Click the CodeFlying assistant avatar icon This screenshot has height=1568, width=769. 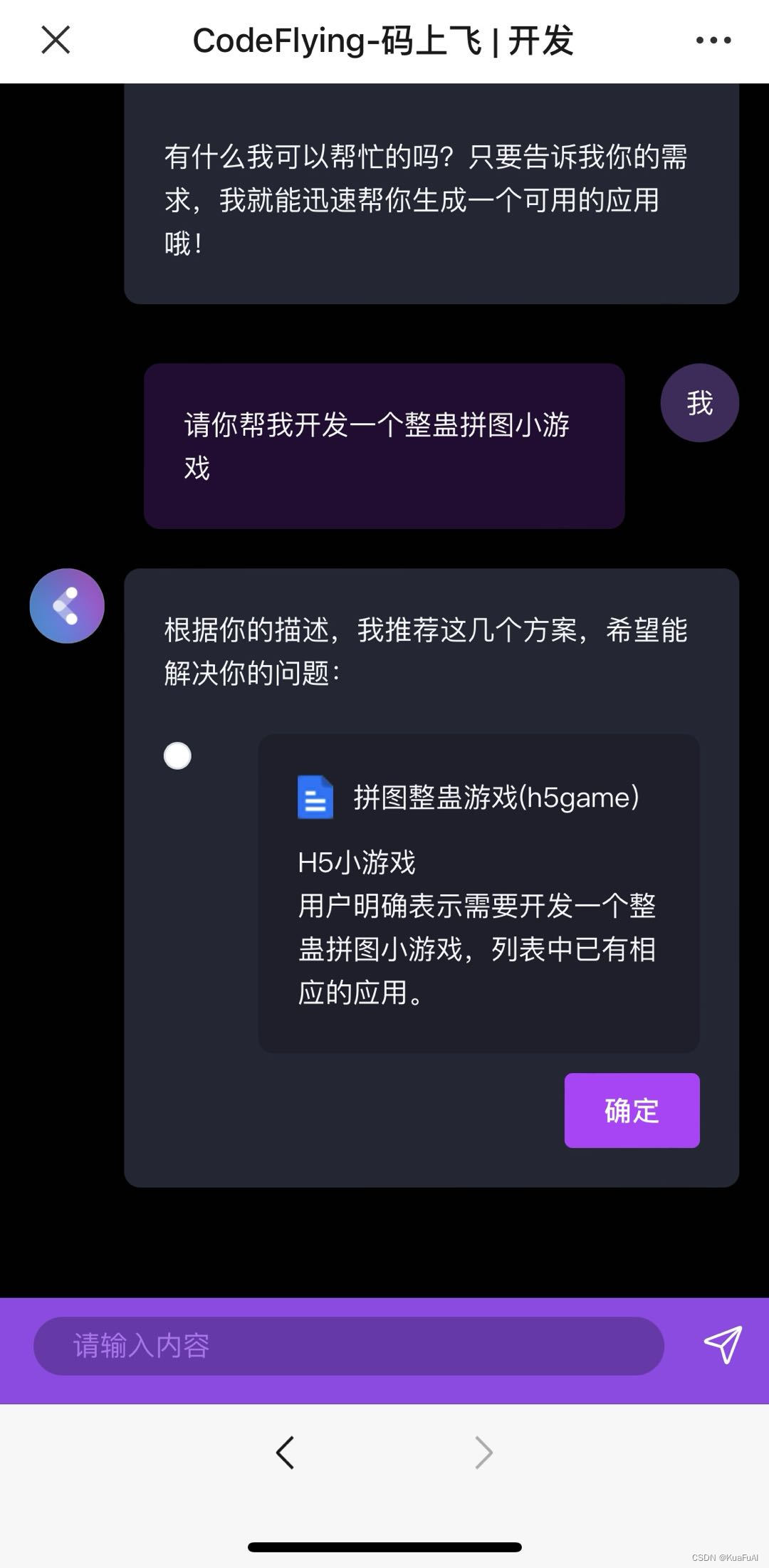click(67, 605)
